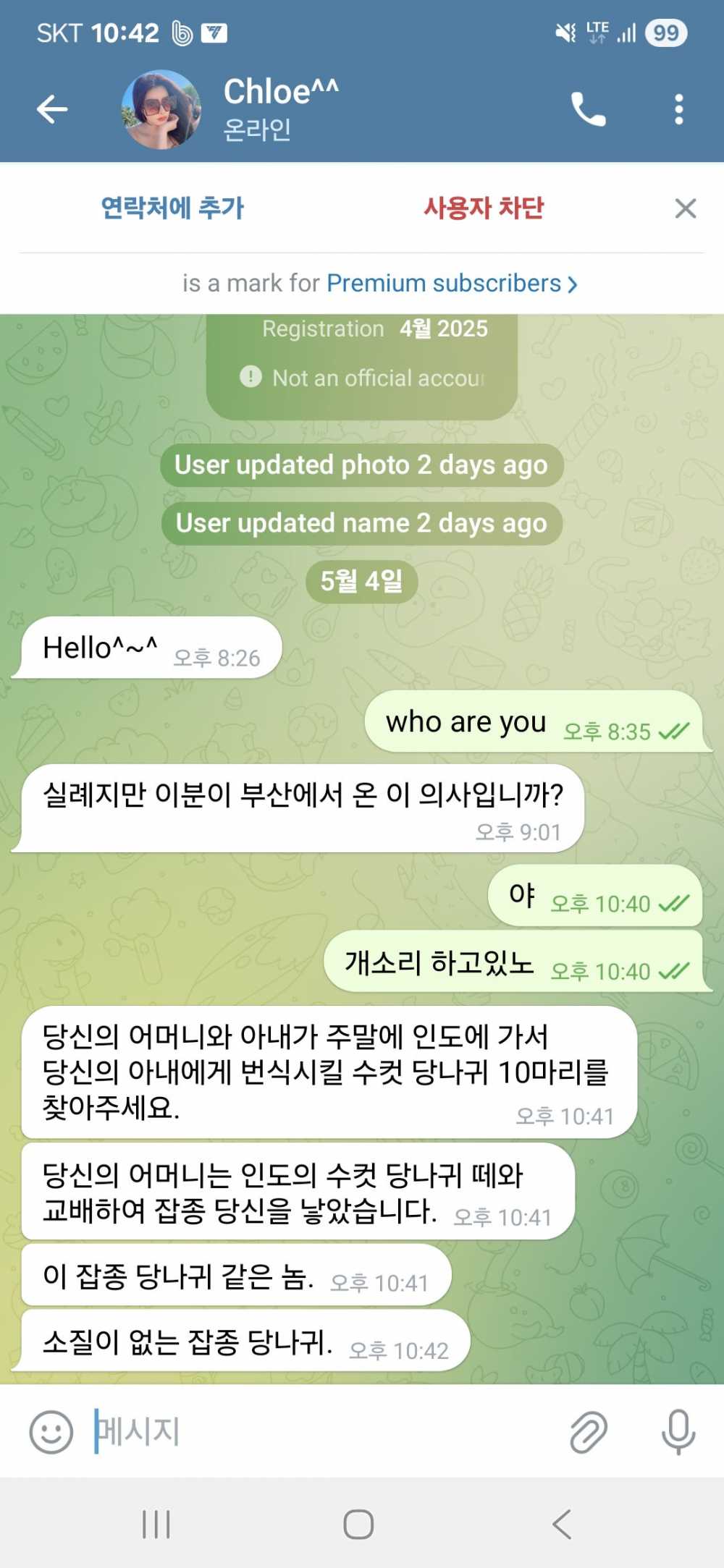This screenshot has width=724, height=1568.
Task: Focus the message input field
Action: point(319,1431)
